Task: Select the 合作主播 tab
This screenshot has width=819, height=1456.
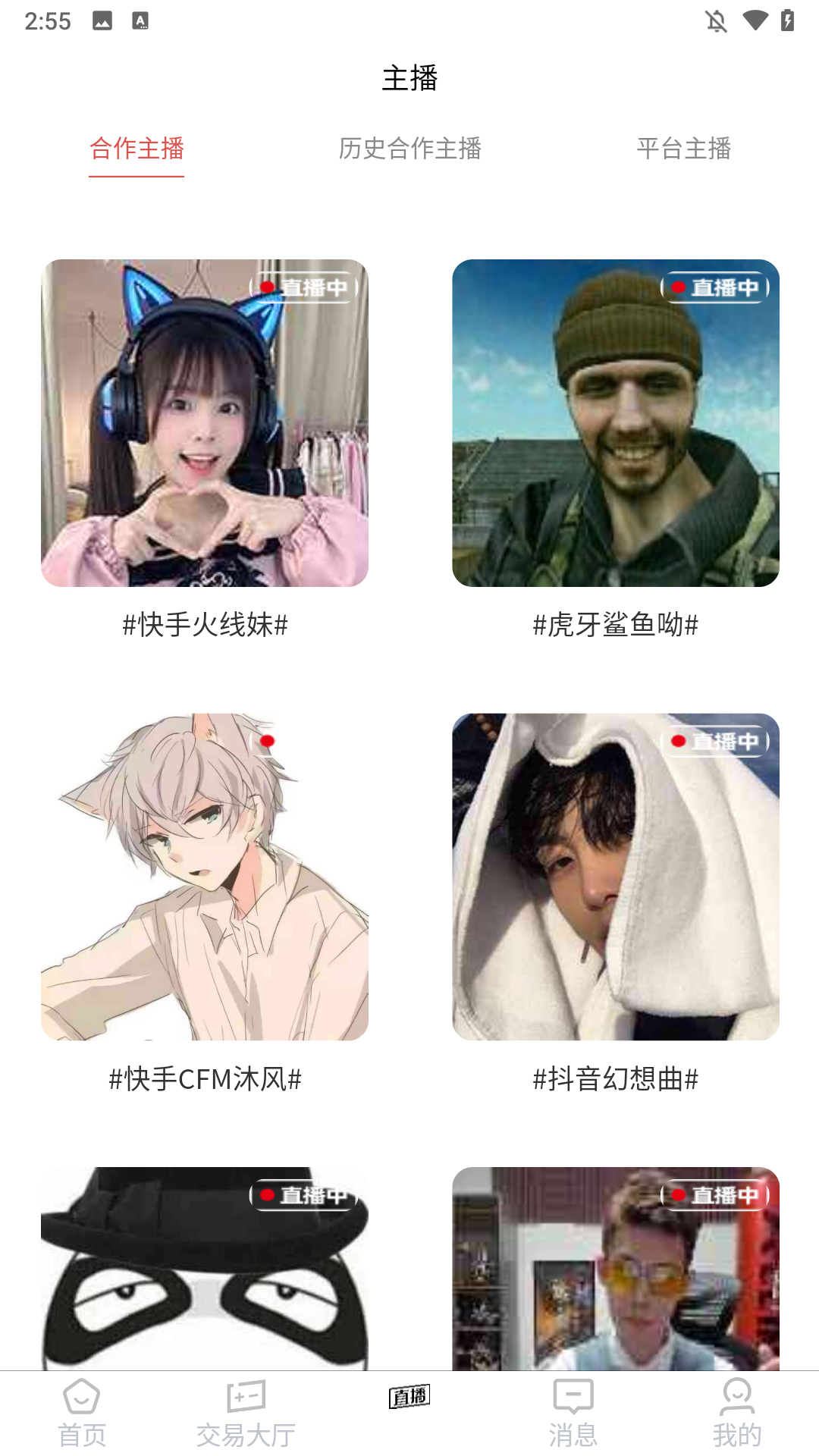Action: tap(136, 150)
